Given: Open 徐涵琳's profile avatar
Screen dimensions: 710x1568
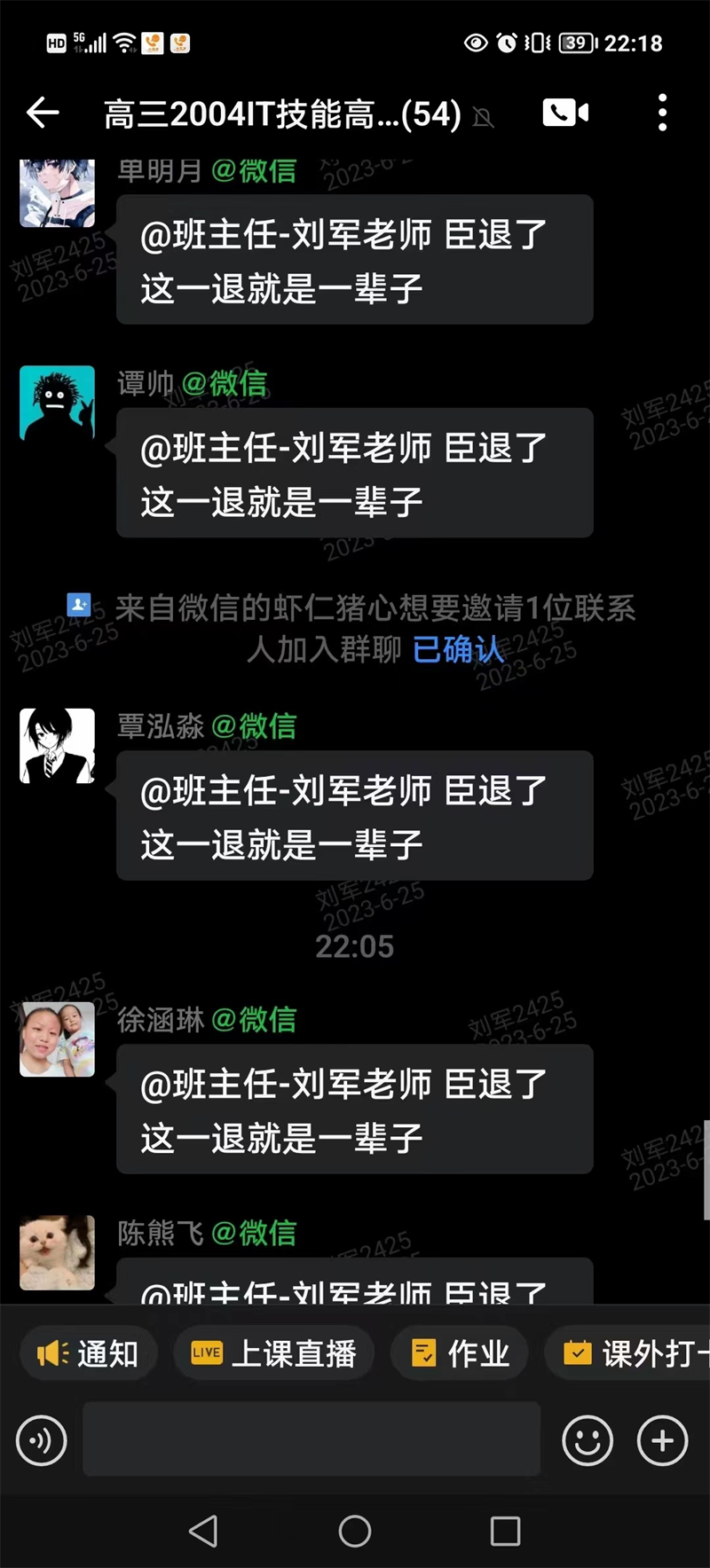Looking at the screenshot, I should (58, 1039).
